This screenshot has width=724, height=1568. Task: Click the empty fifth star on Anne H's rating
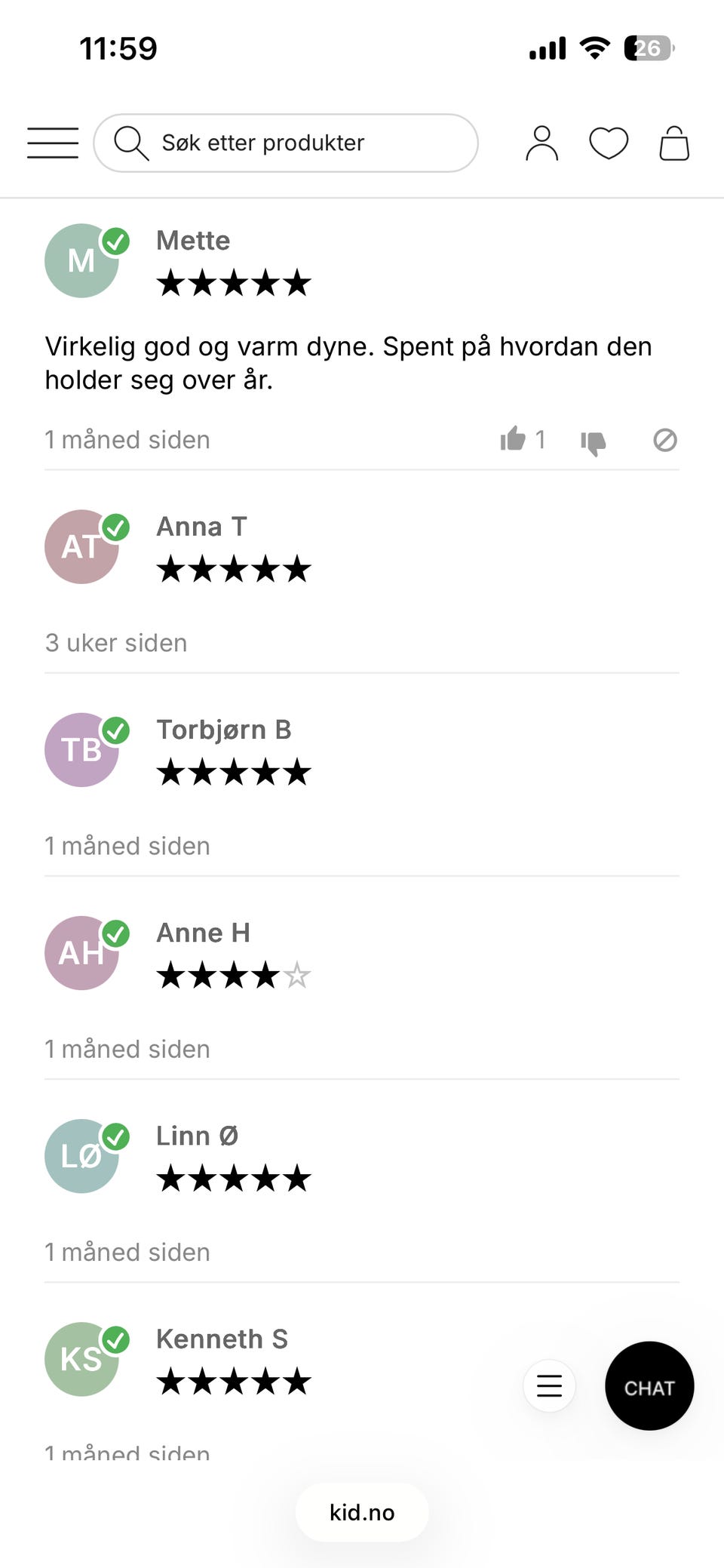tap(299, 975)
